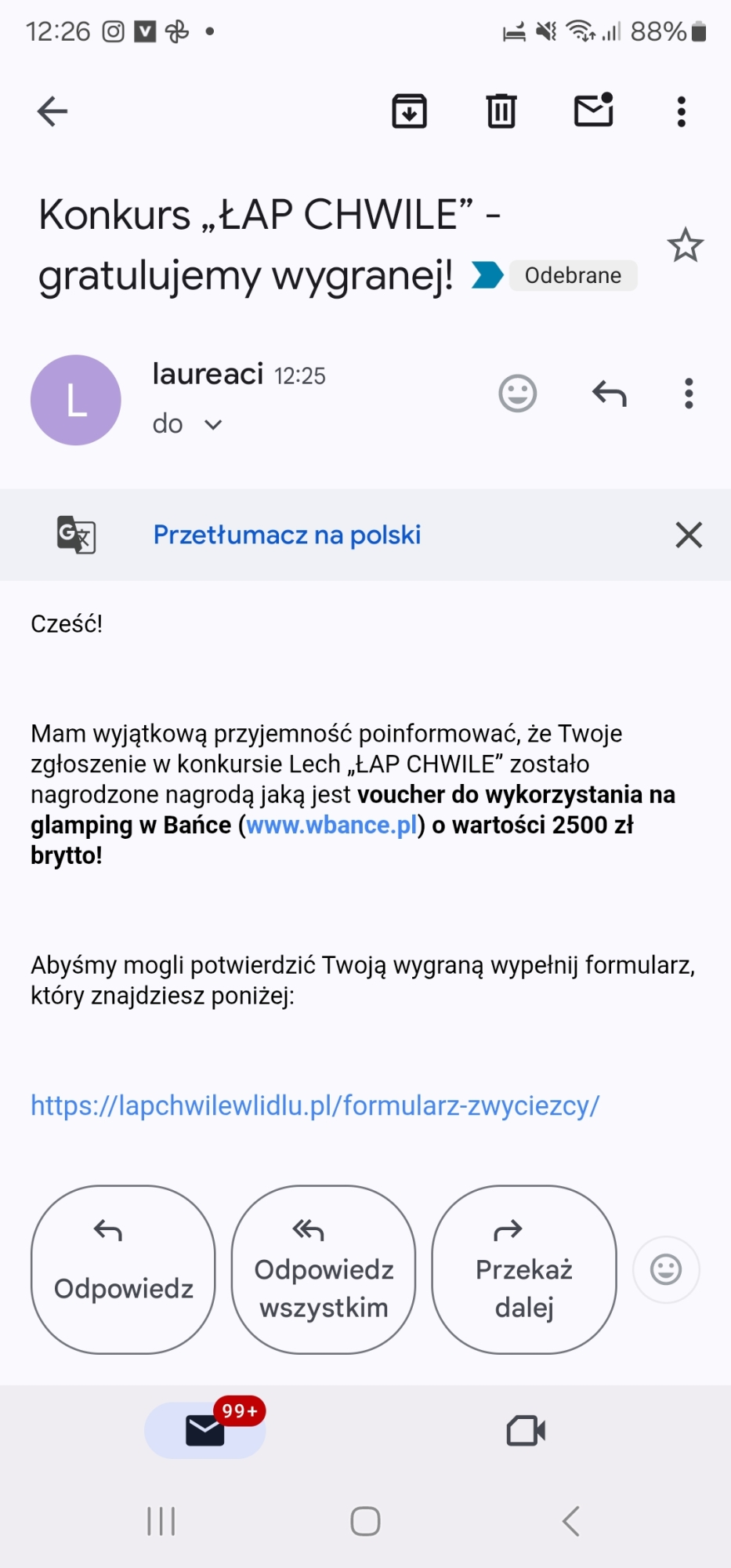Dismiss the translation banner

click(x=689, y=535)
